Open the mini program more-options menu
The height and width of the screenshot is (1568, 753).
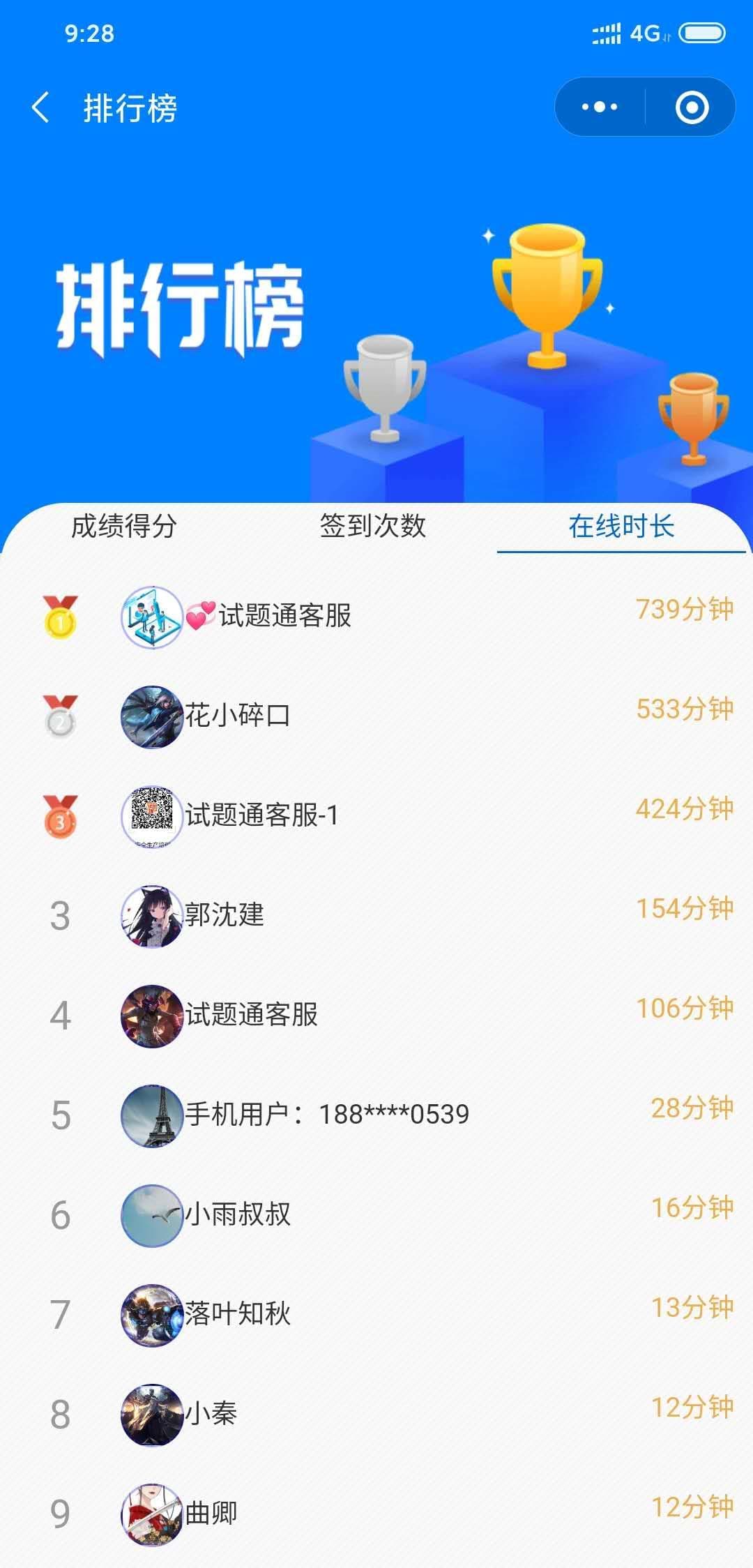click(600, 107)
